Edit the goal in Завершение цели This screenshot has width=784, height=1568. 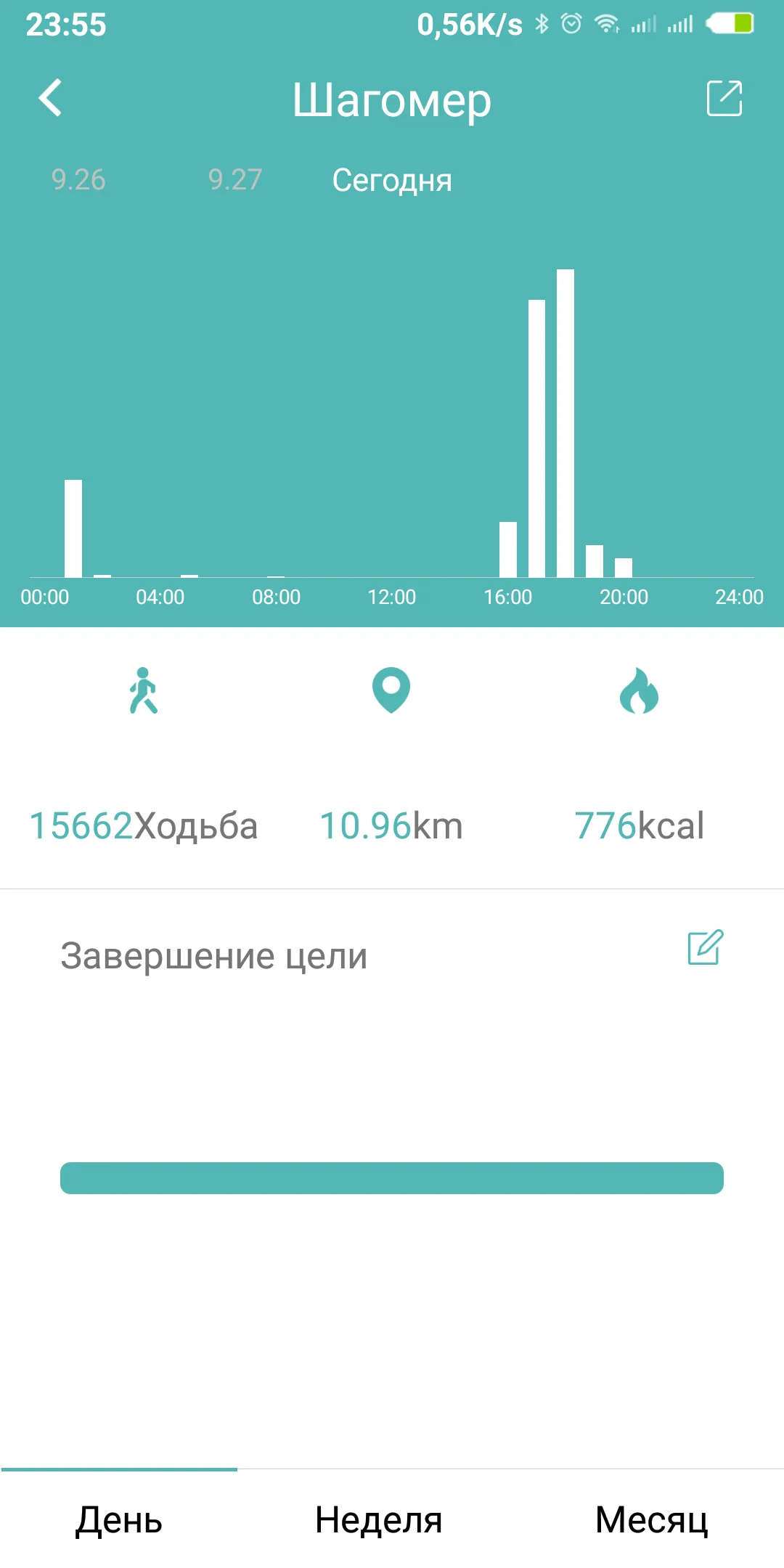pos(705,947)
